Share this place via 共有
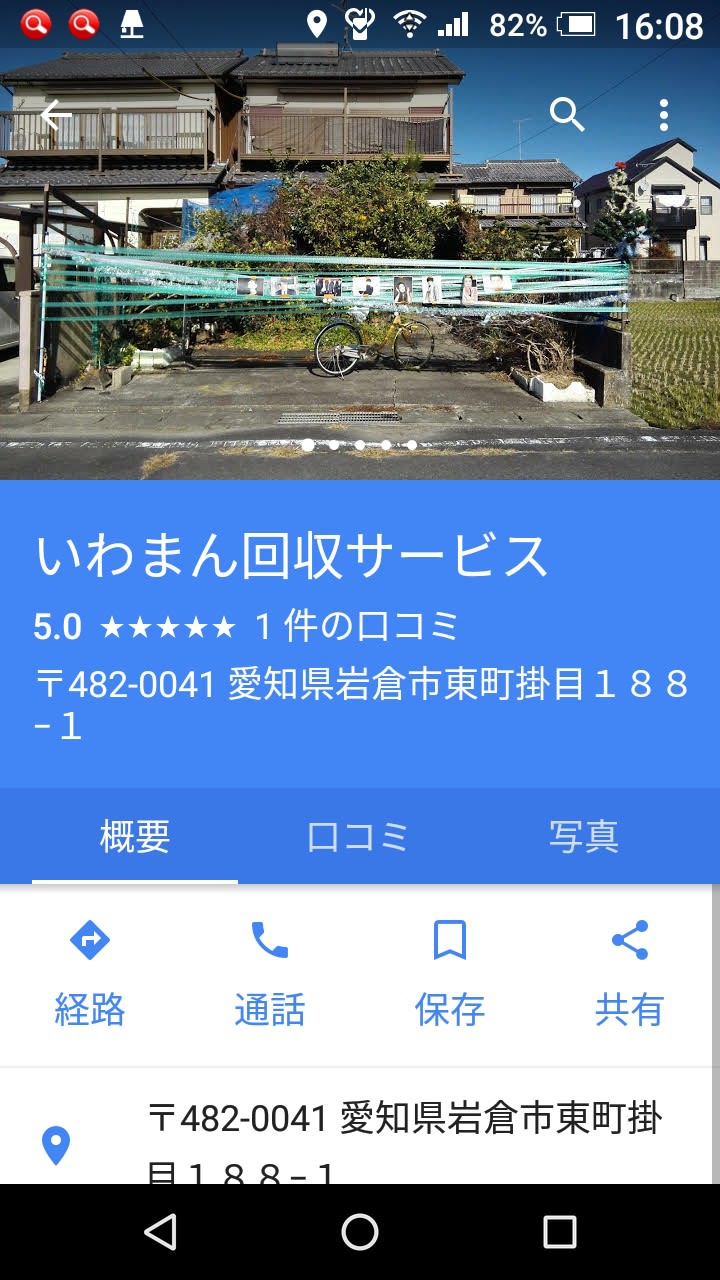 630,975
